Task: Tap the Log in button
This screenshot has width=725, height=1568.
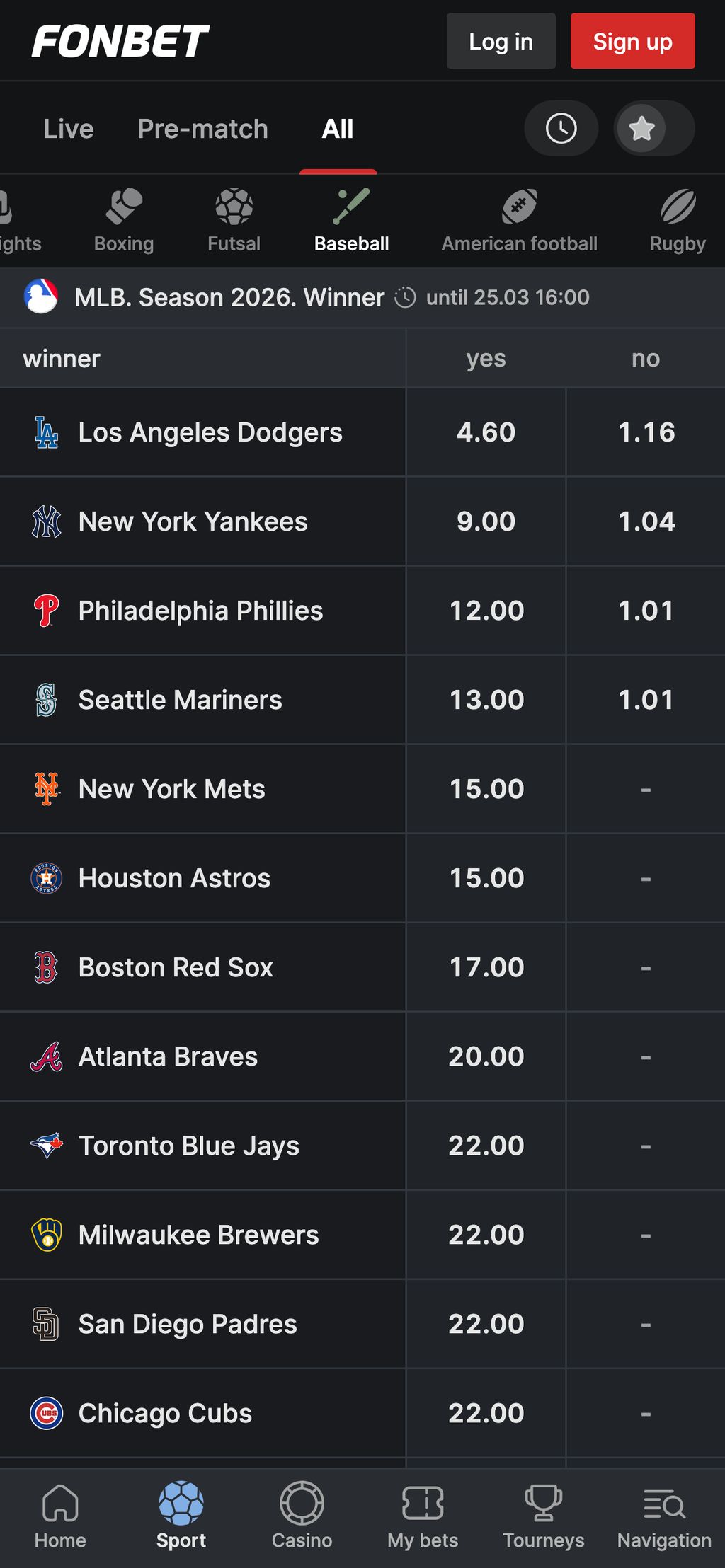Action: tap(501, 41)
